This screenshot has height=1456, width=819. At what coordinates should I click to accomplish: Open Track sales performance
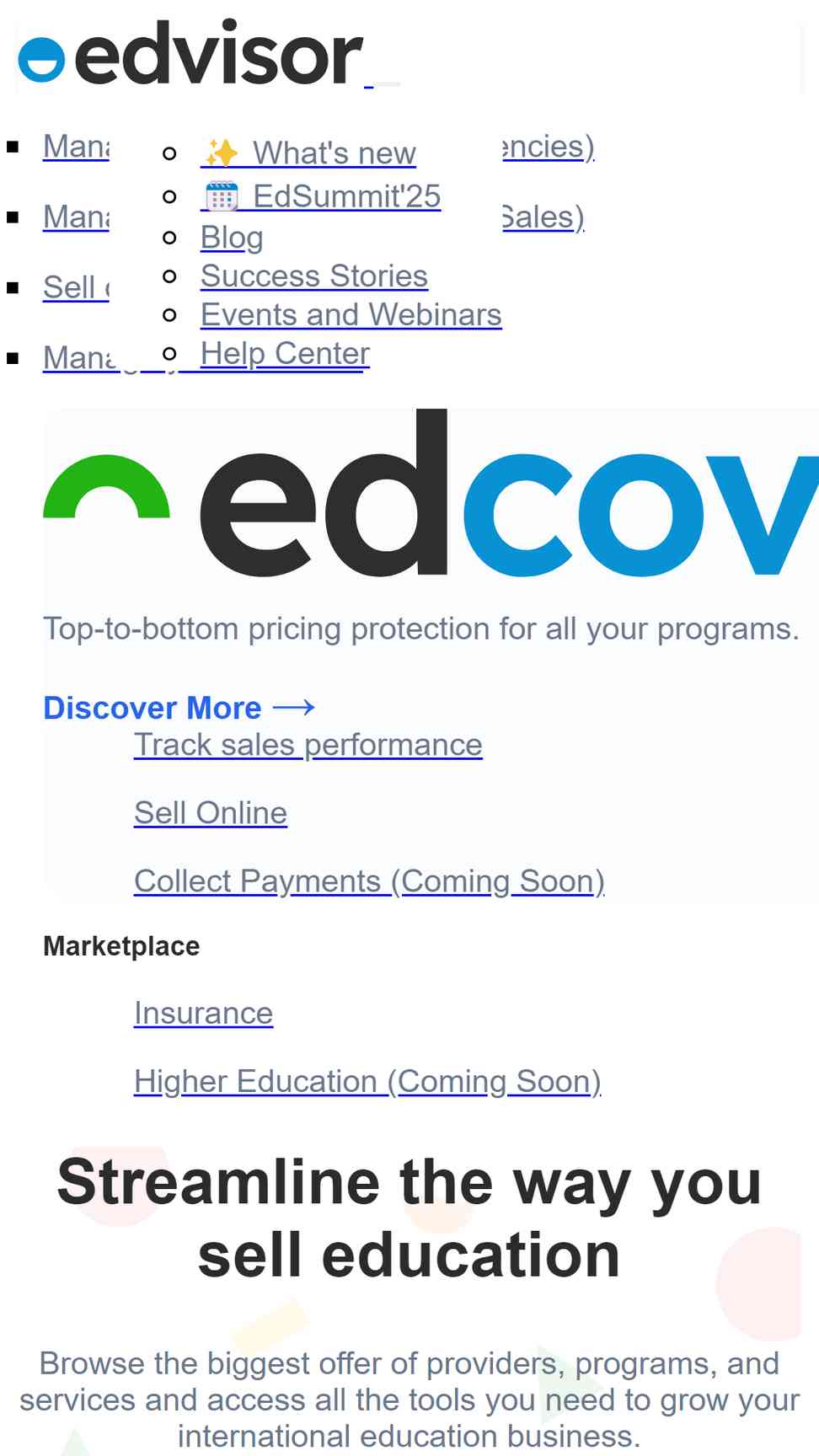point(308,745)
